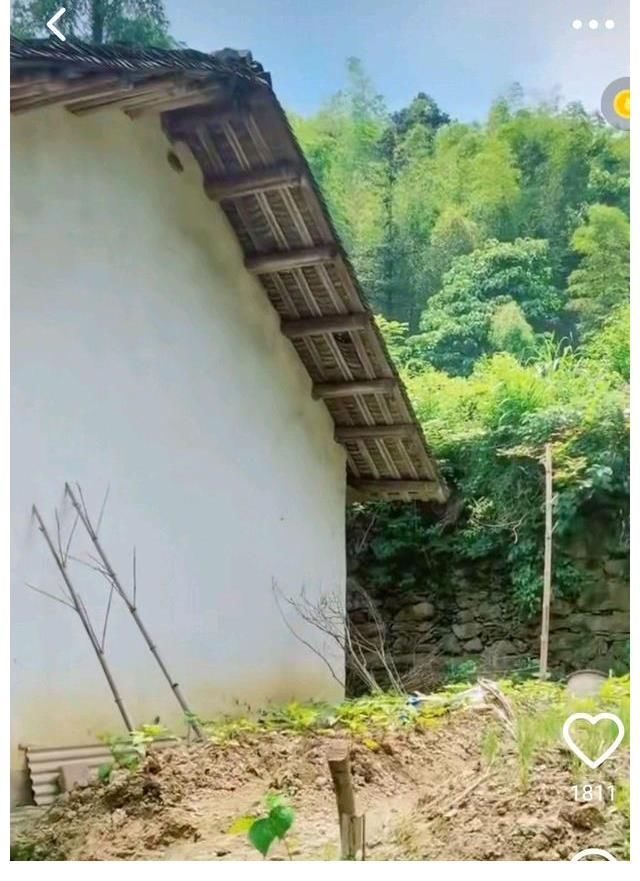
Task: Like this video with the heart icon
Action: tap(592, 741)
